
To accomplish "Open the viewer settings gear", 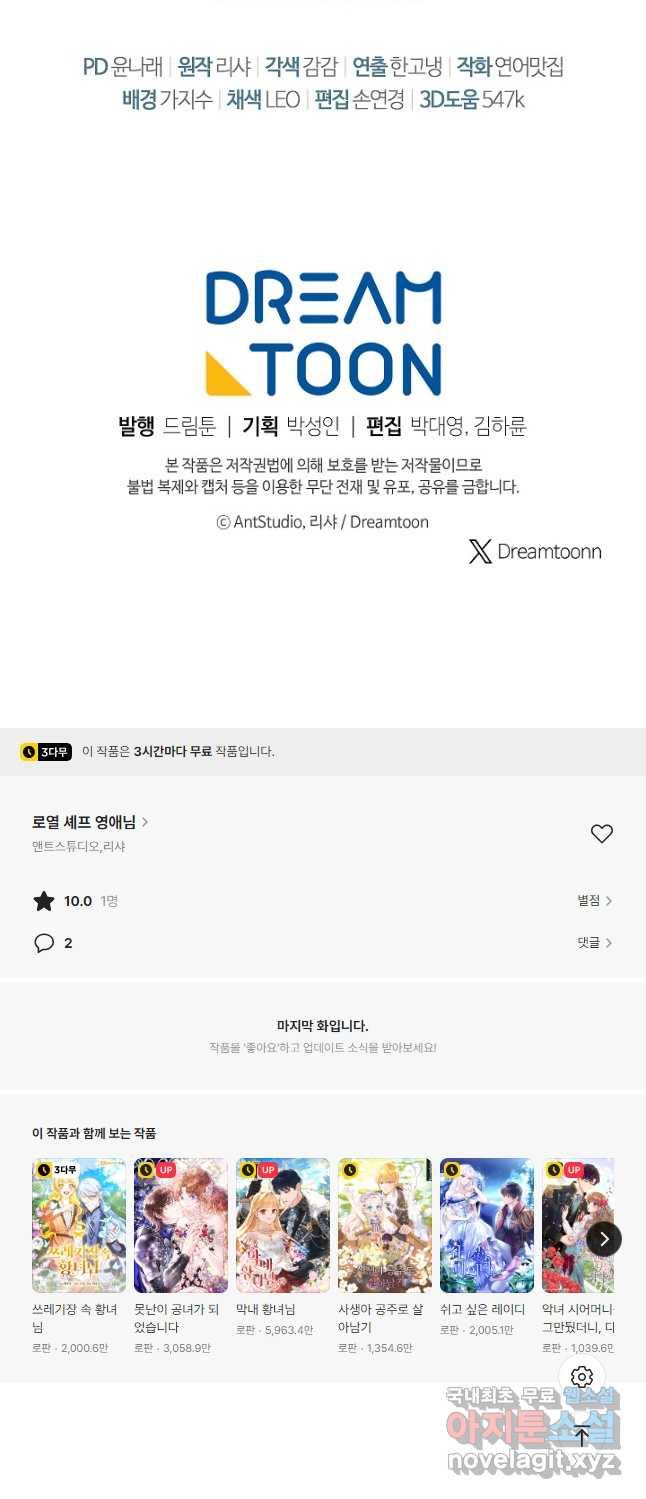I will [x=582, y=1377].
